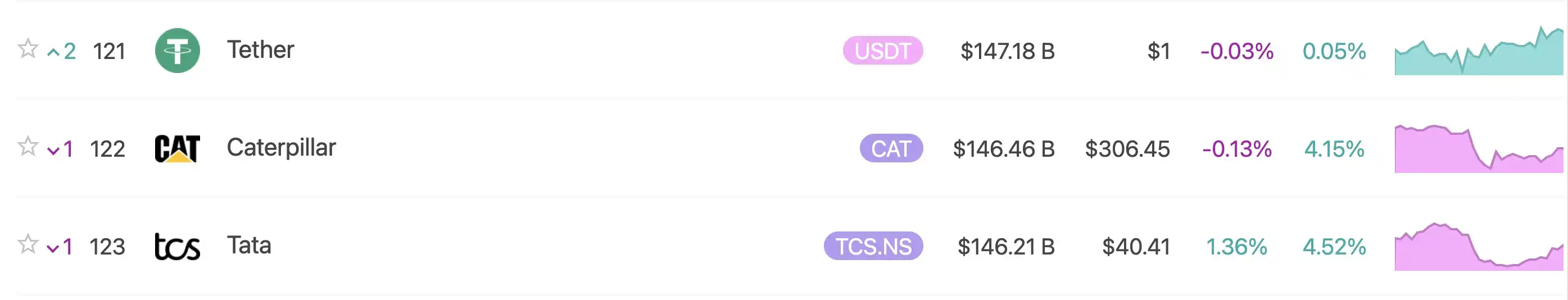Image resolution: width=1568 pixels, height=300 pixels.
Task: Open the Tether company row
Action: 260,50
